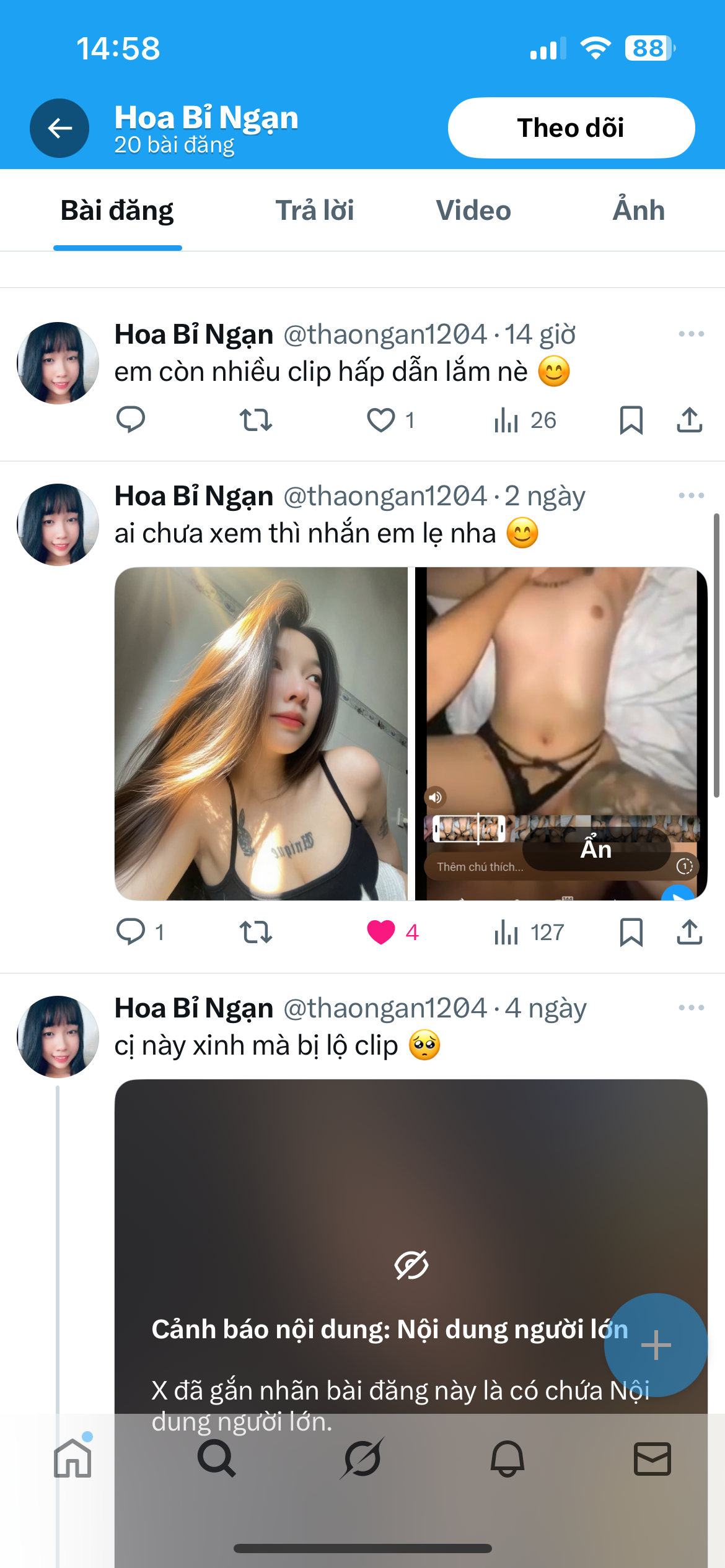Switch to the Video tab

pyautogui.click(x=473, y=211)
